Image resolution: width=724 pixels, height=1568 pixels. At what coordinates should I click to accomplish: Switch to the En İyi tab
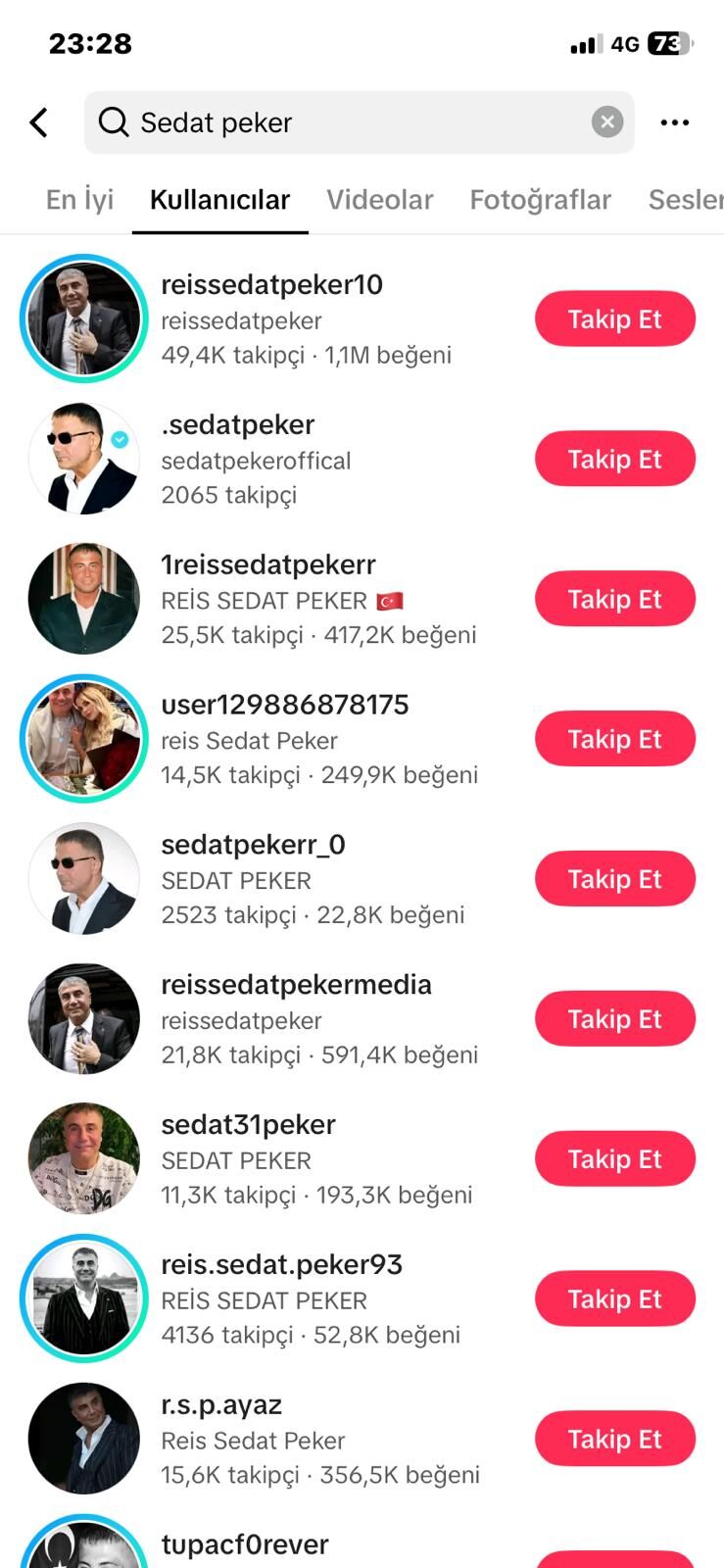coord(79,200)
